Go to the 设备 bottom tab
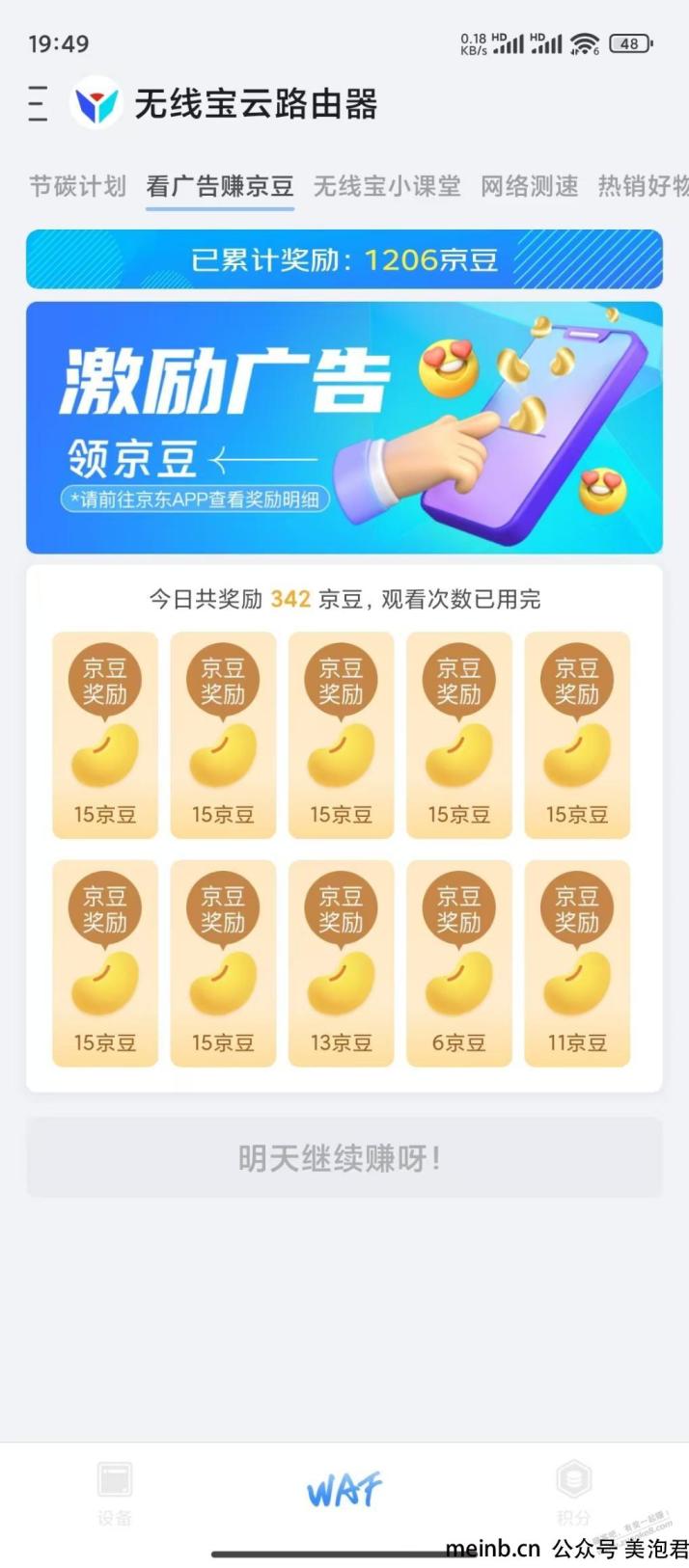Viewport: 689px width, 1568px height. (115, 1492)
